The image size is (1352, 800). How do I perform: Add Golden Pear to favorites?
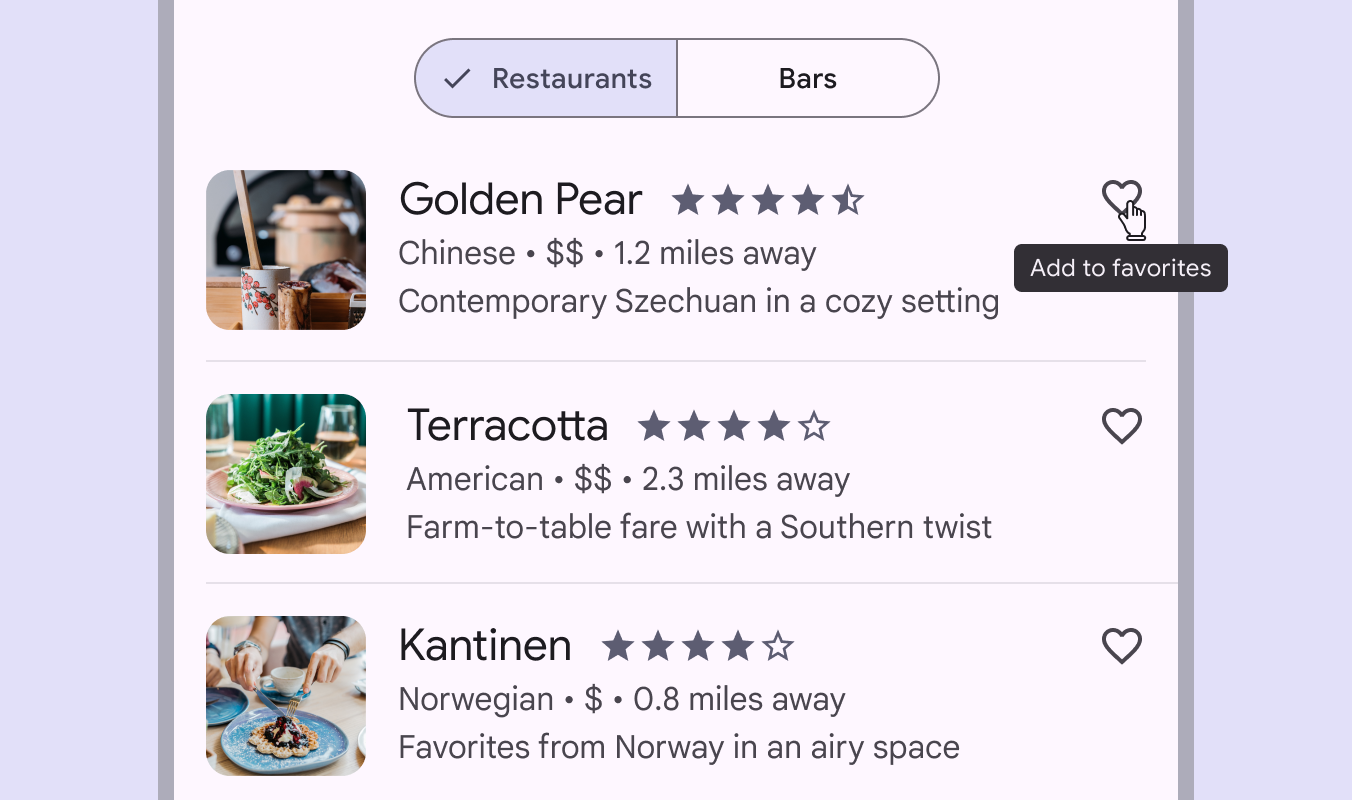click(x=1120, y=196)
